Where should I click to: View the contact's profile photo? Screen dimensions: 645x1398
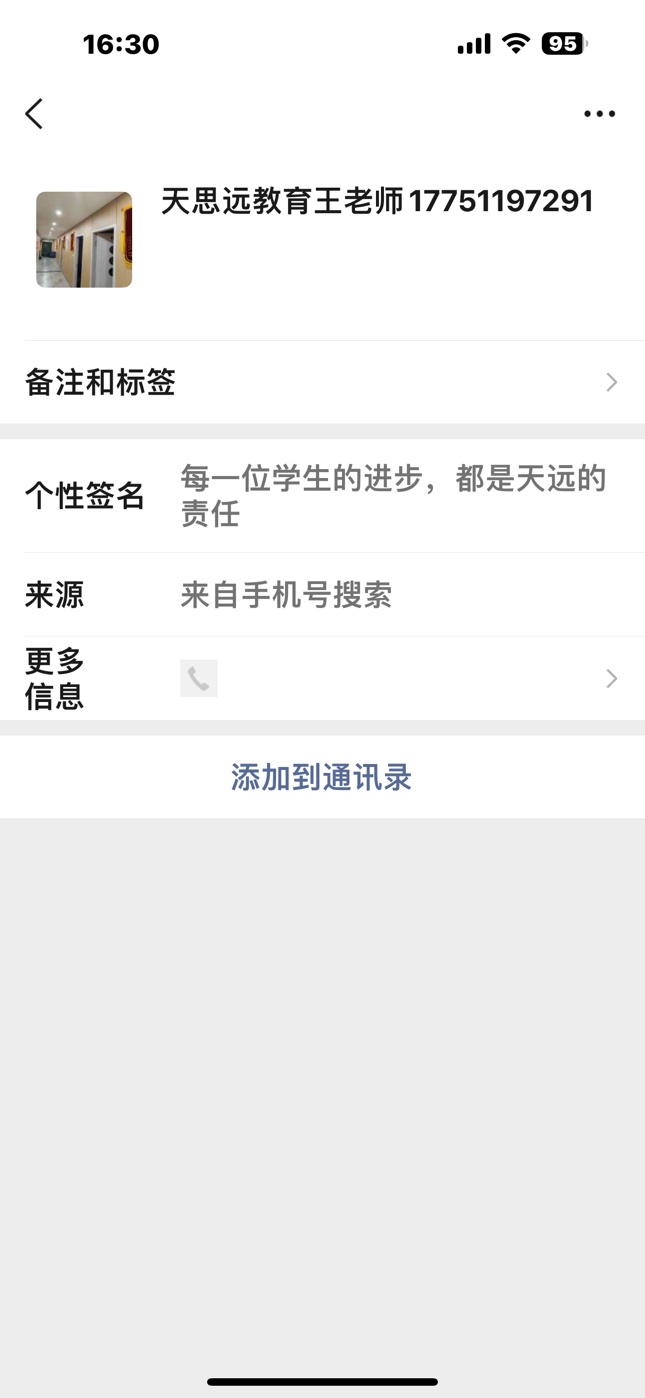point(84,240)
